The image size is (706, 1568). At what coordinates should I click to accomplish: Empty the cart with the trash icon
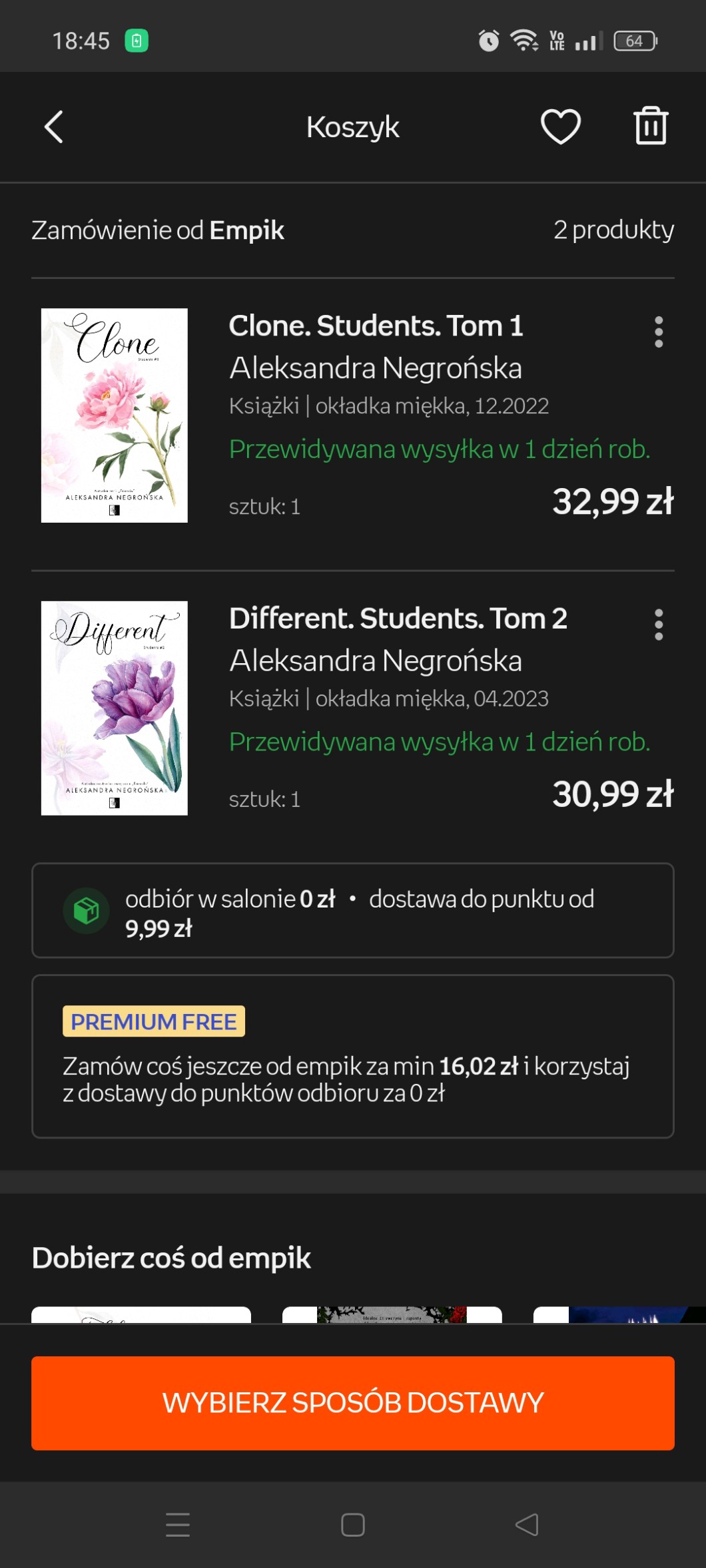pos(650,127)
